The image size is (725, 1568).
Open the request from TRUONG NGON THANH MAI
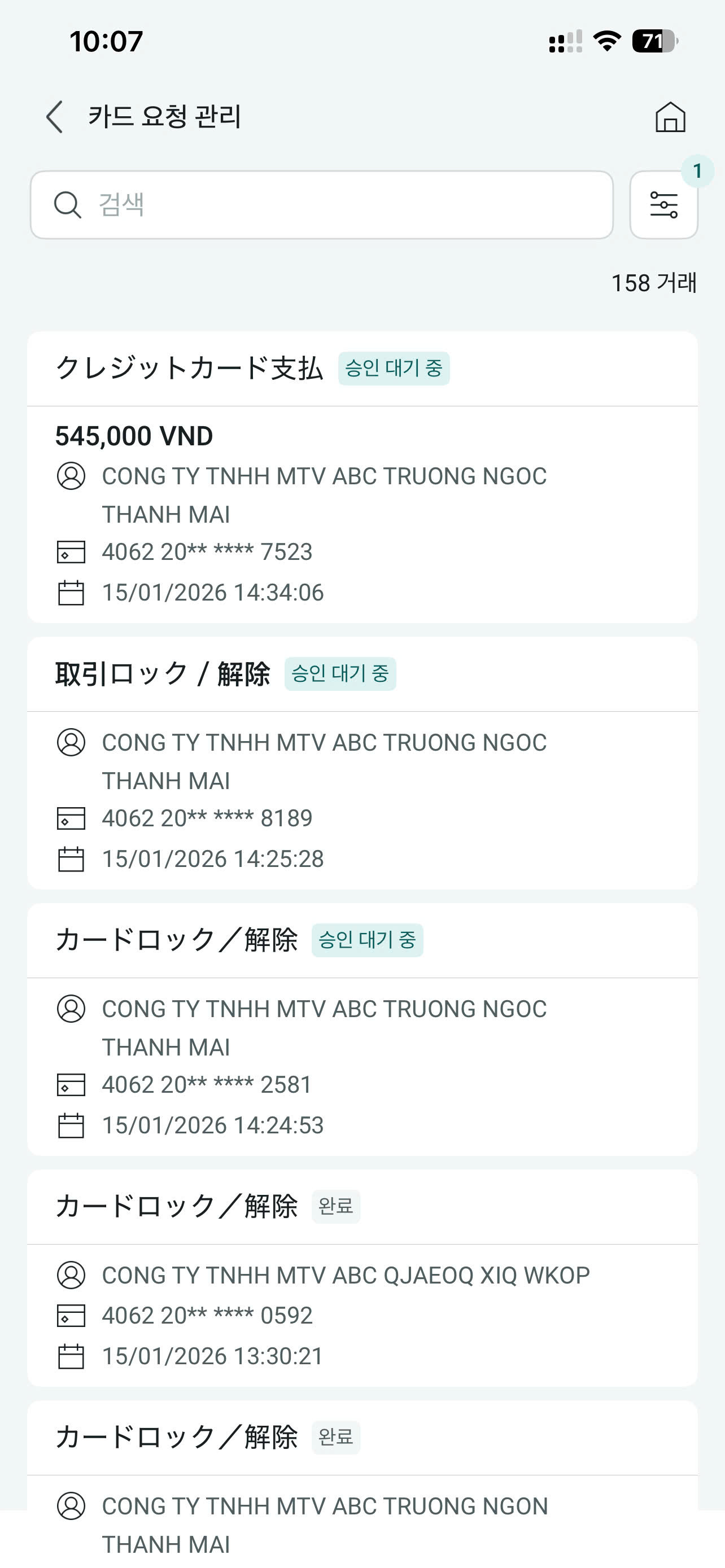(x=362, y=1485)
